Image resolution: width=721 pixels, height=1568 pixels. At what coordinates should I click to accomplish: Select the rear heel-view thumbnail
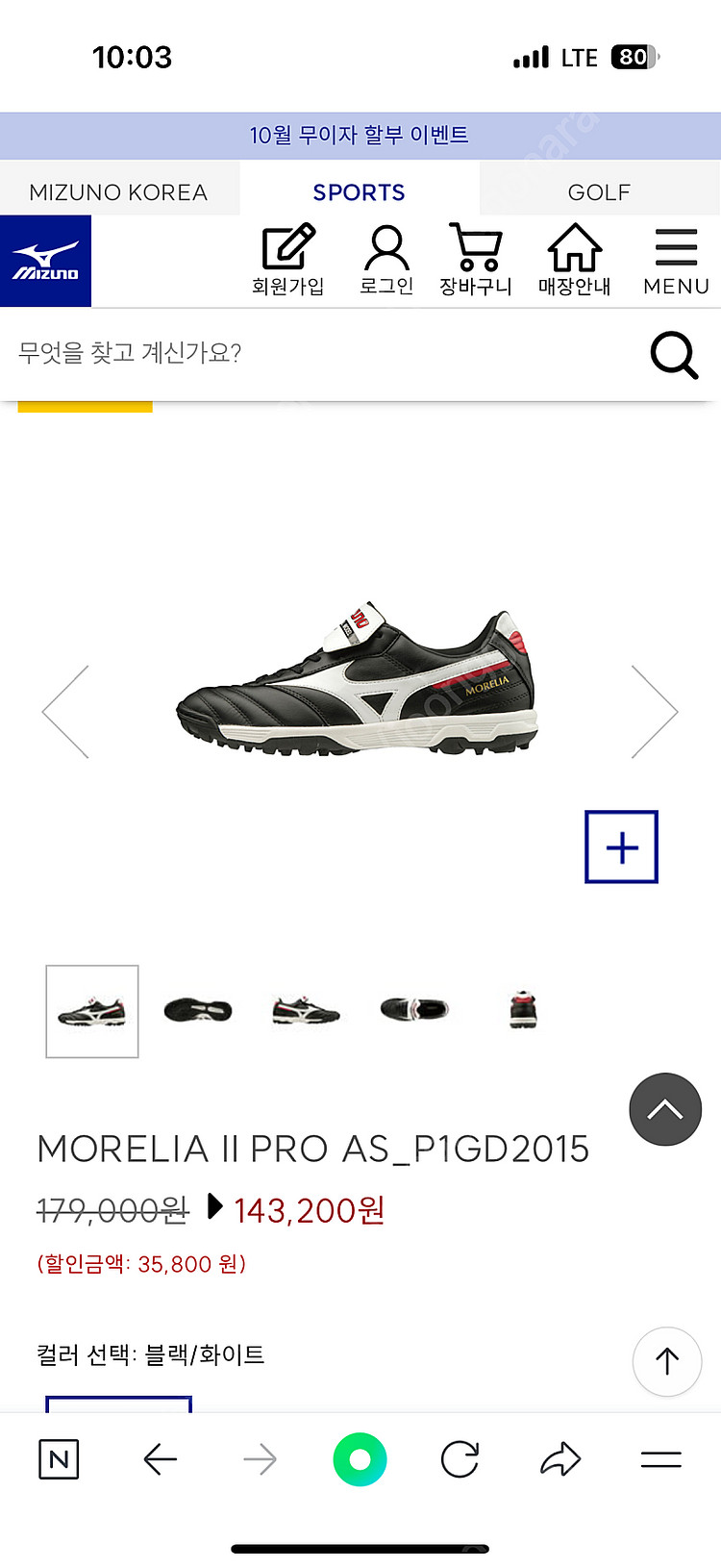(x=522, y=1011)
